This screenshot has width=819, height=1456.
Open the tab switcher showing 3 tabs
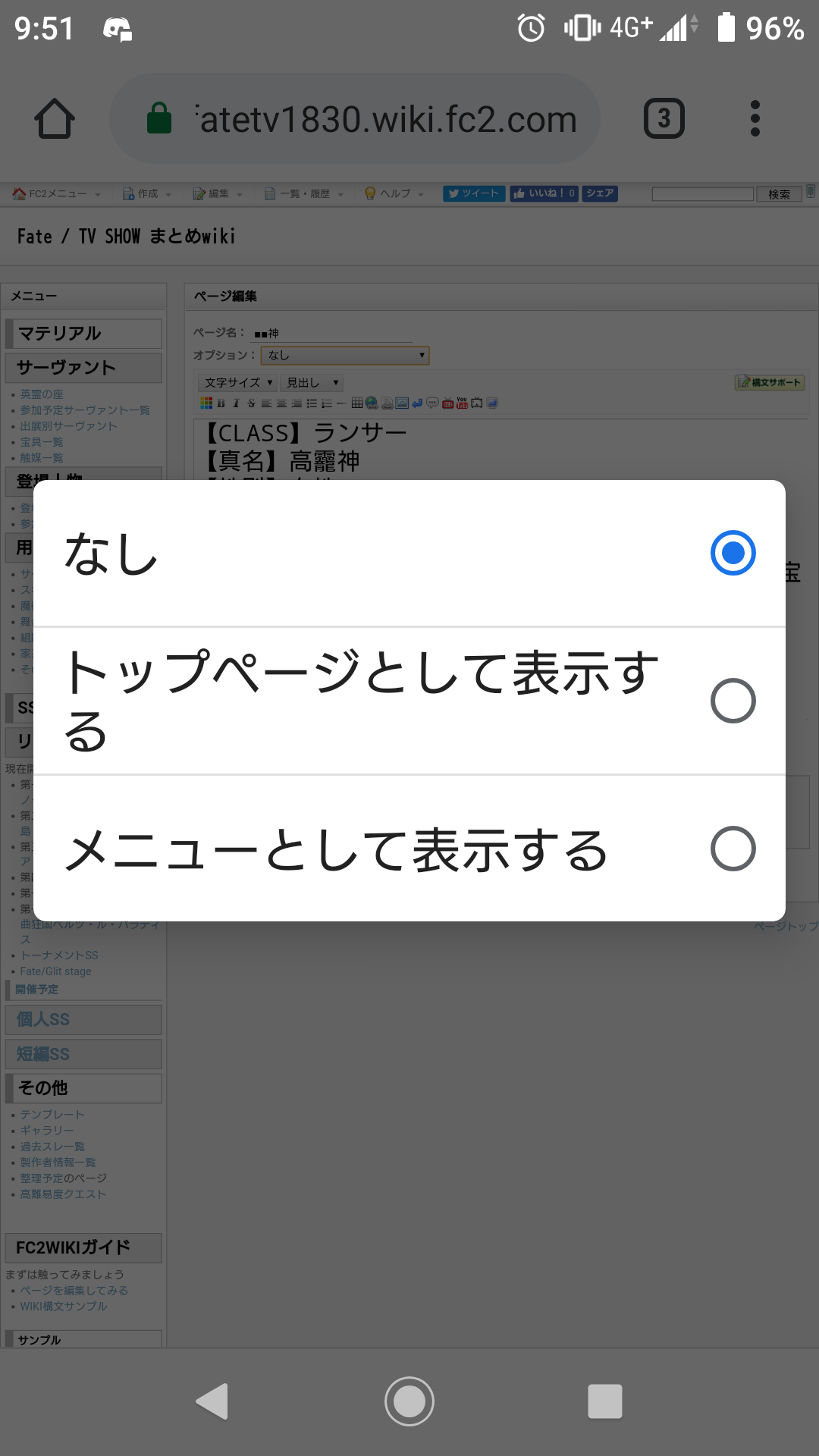tap(664, 118)
